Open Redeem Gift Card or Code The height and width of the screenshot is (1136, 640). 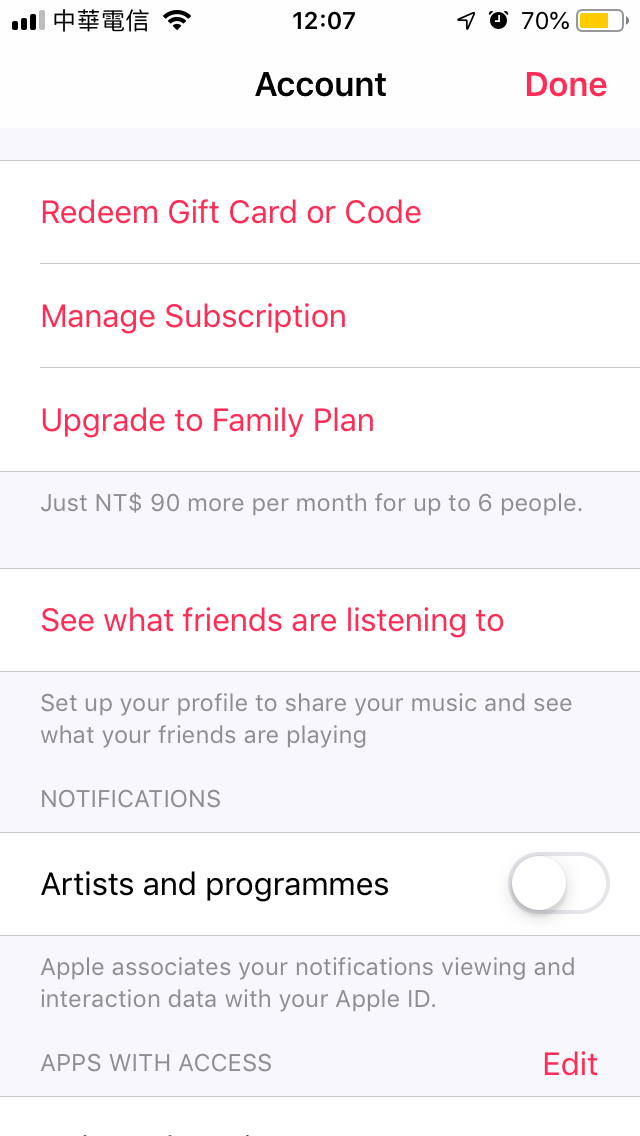231,212
